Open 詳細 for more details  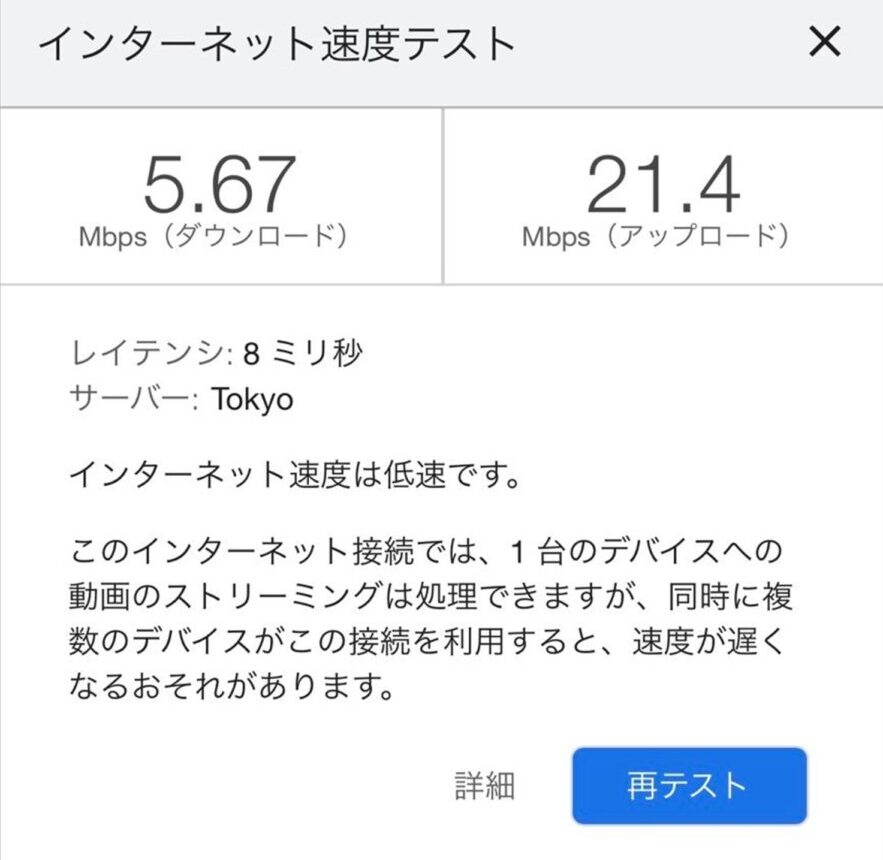[x=485, y=786]
